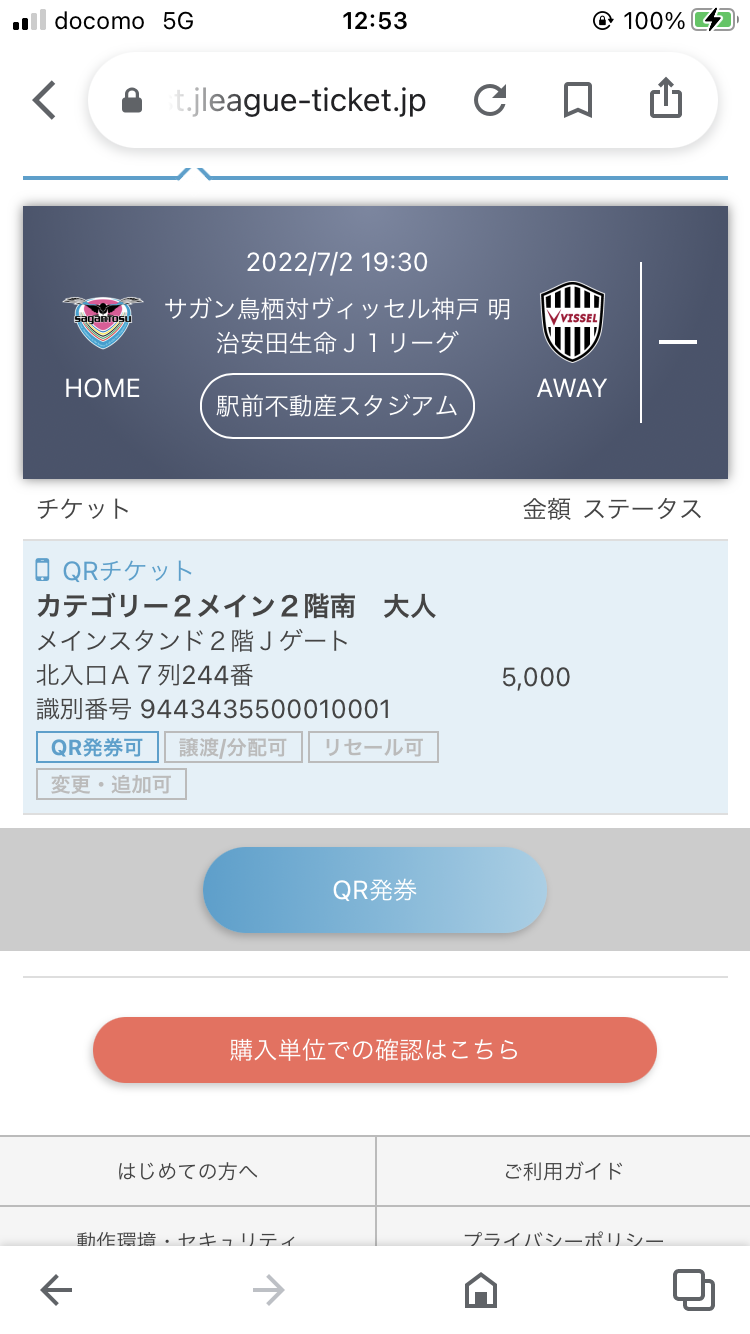Go back using the top-left chevron

pos(44,100)
